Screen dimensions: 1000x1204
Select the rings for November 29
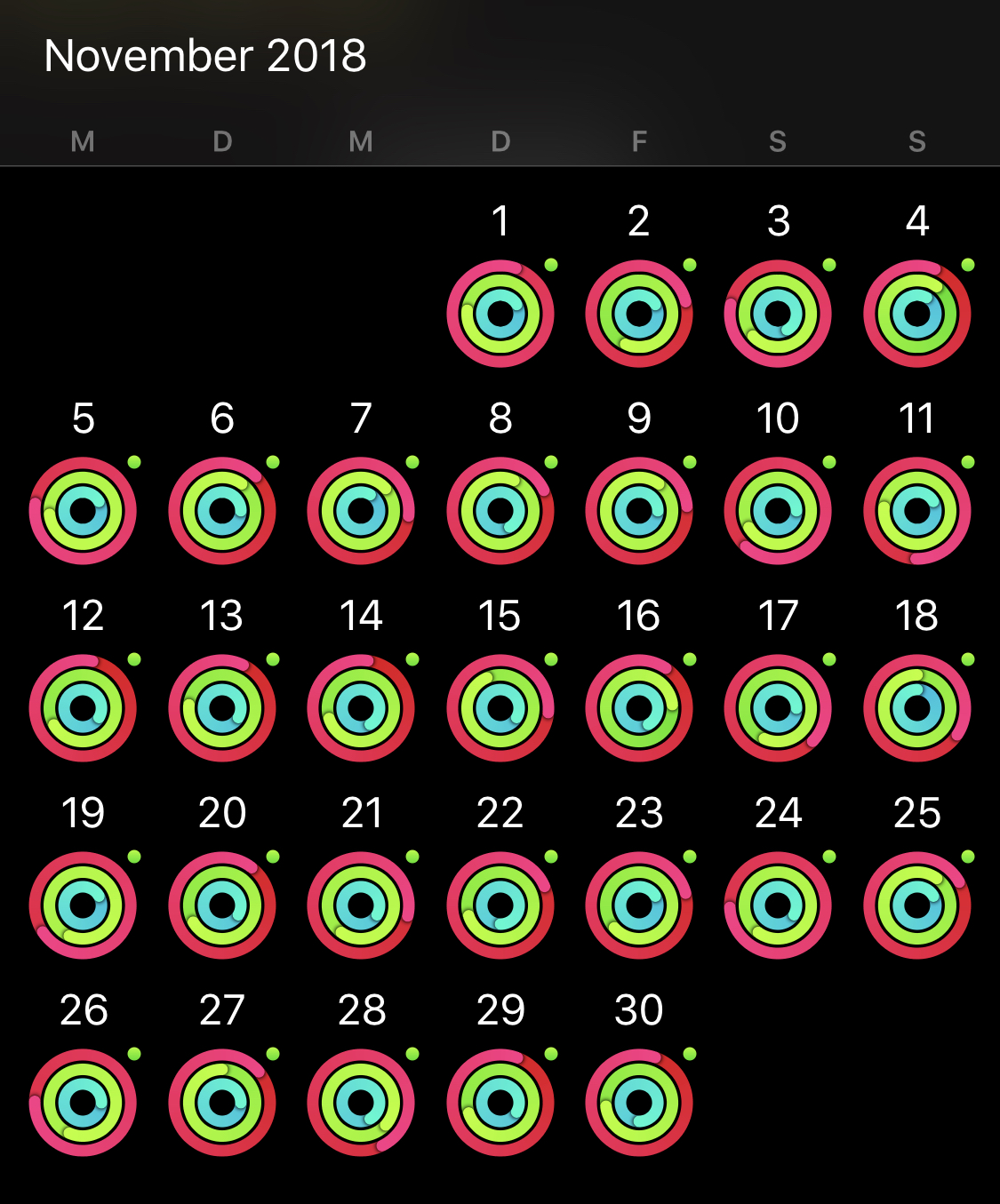500,1103
